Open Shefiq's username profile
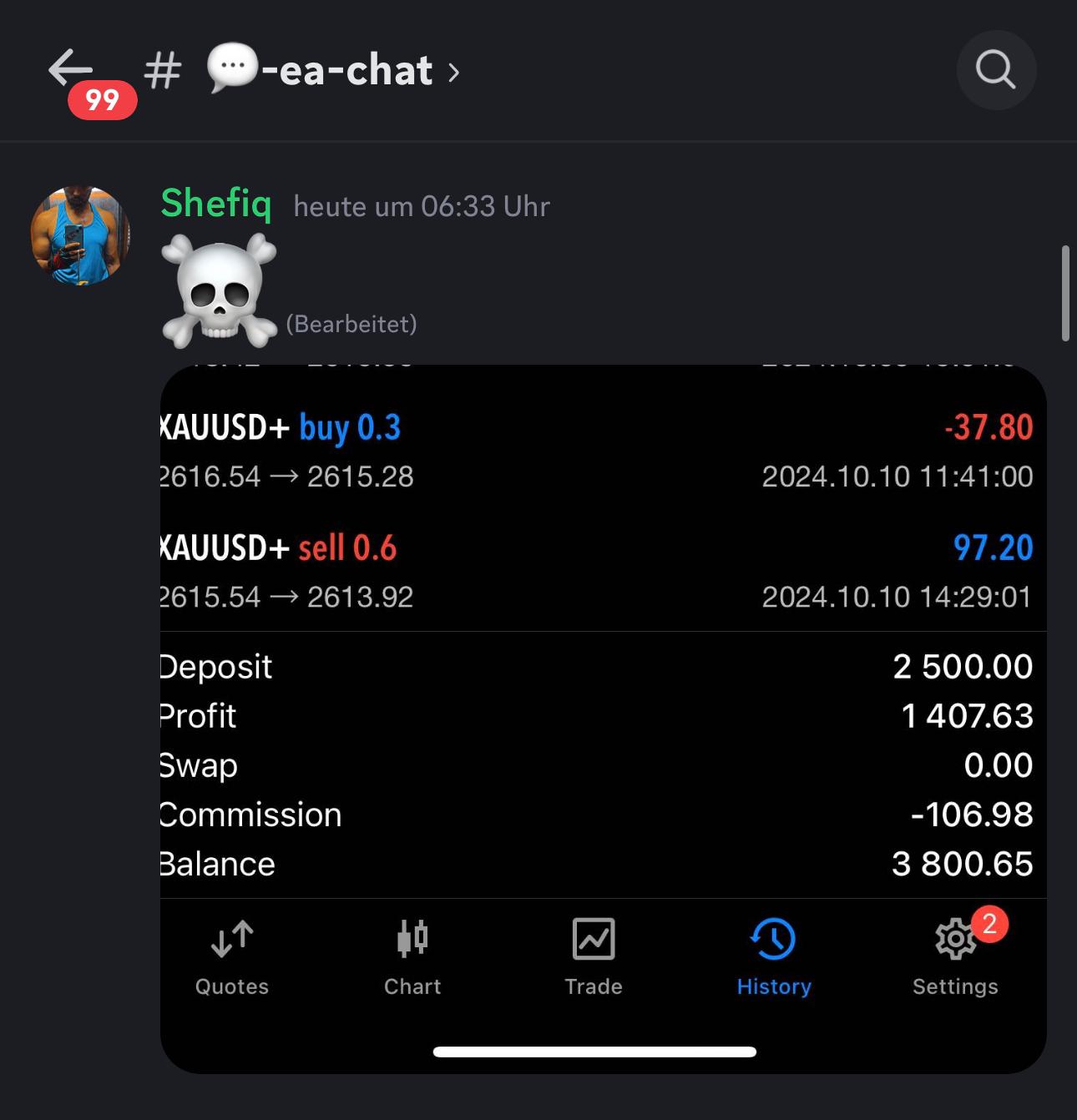The width and height of the screenshot is (1077, 1120). click(x=216, y=204)
